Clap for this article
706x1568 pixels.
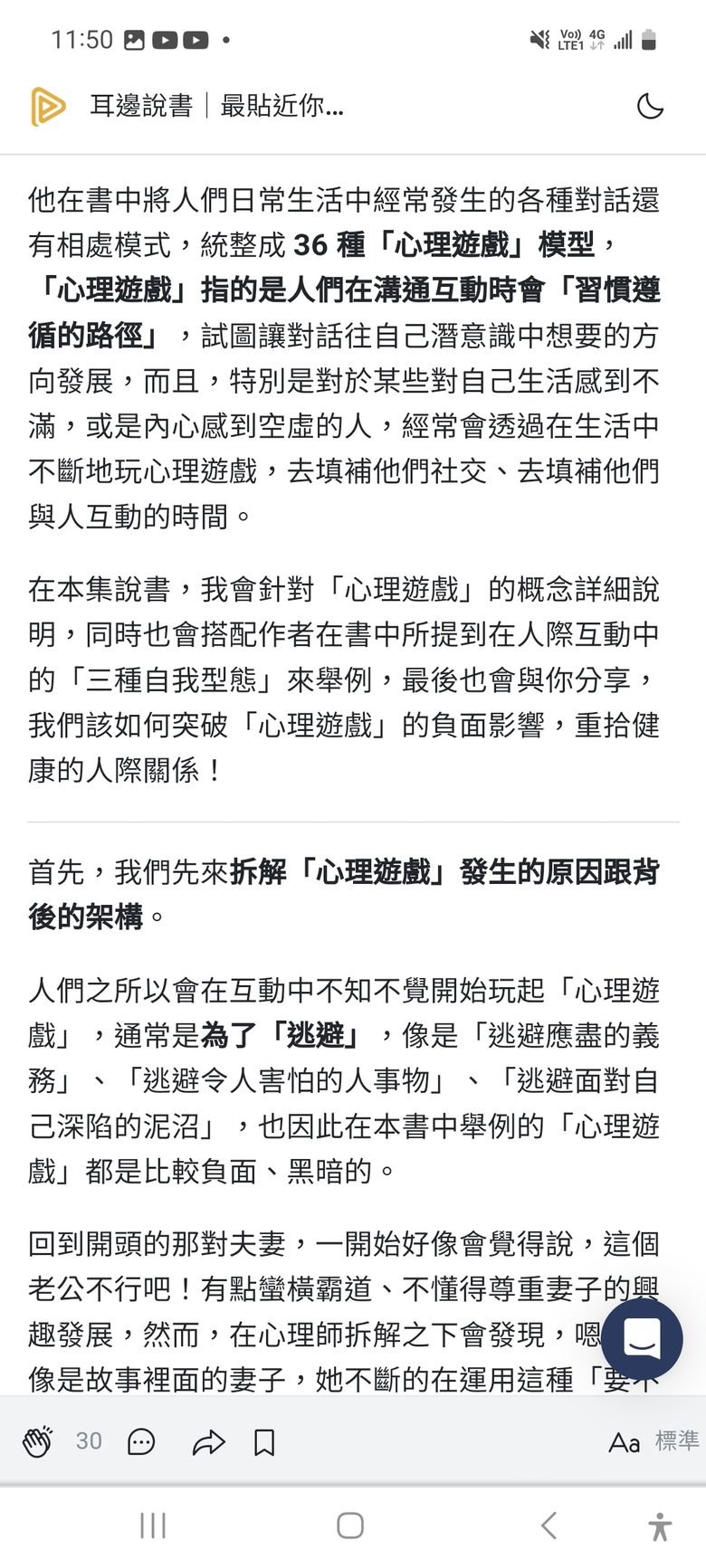[38, 1440]
